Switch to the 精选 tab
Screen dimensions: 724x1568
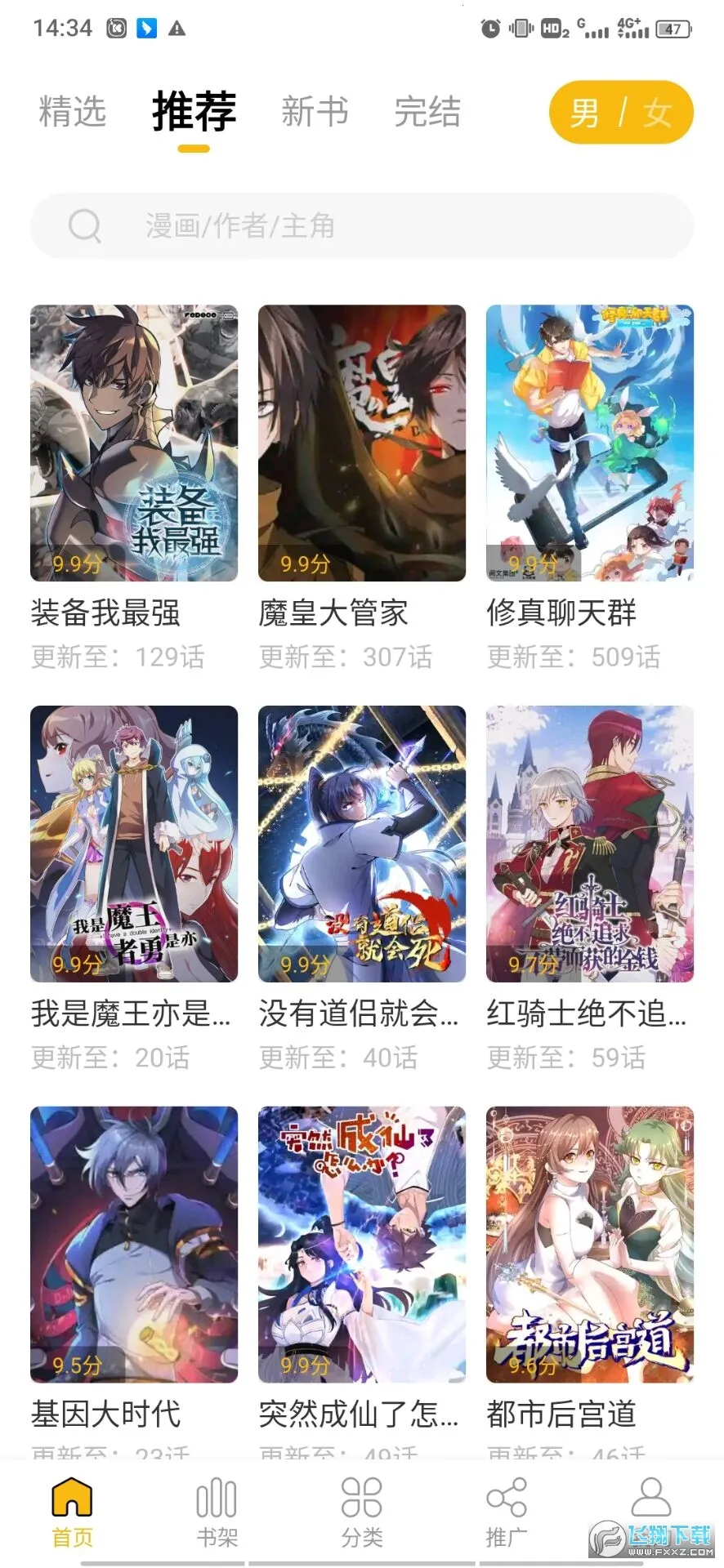(72, 112)
